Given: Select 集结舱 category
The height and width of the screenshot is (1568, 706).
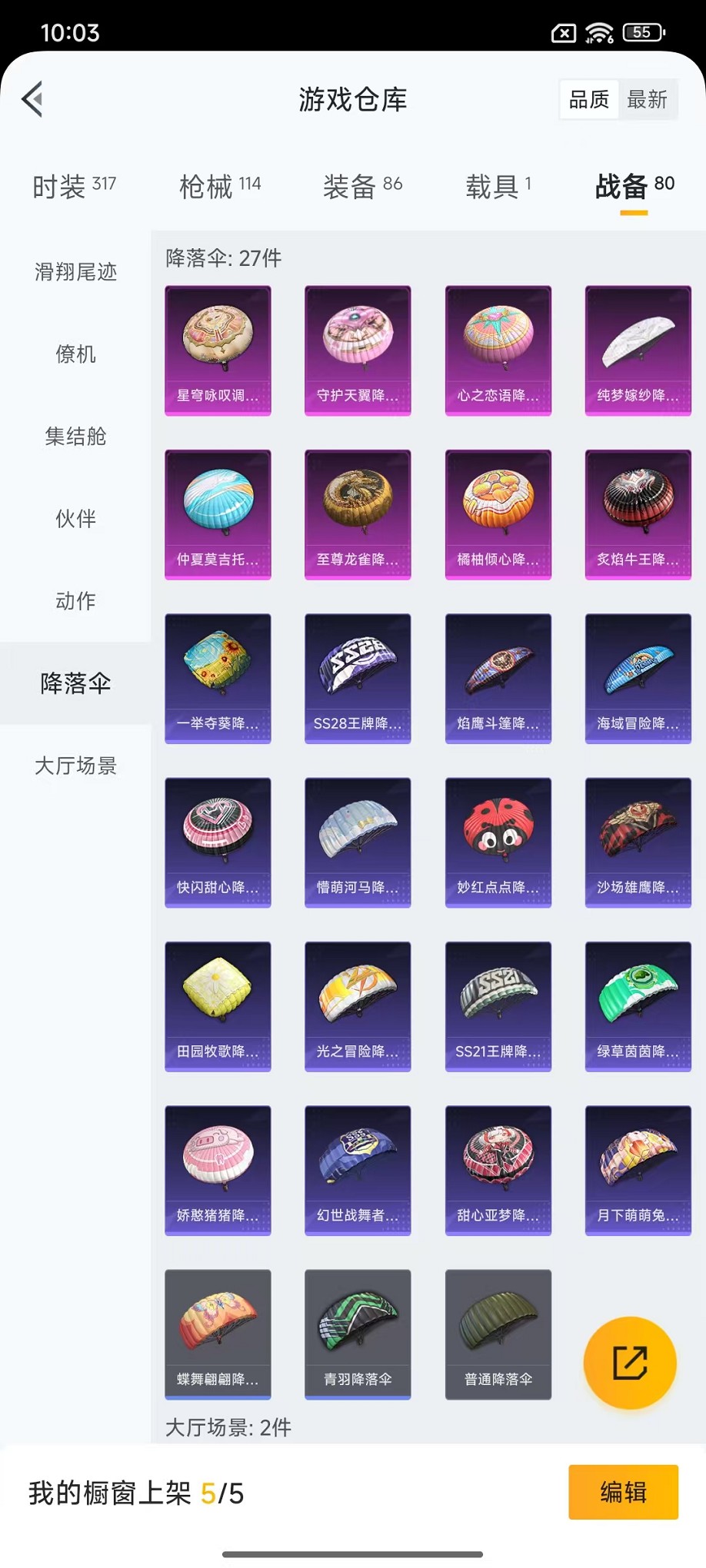Looking at the screenshot, I should [x=75, y=437].
